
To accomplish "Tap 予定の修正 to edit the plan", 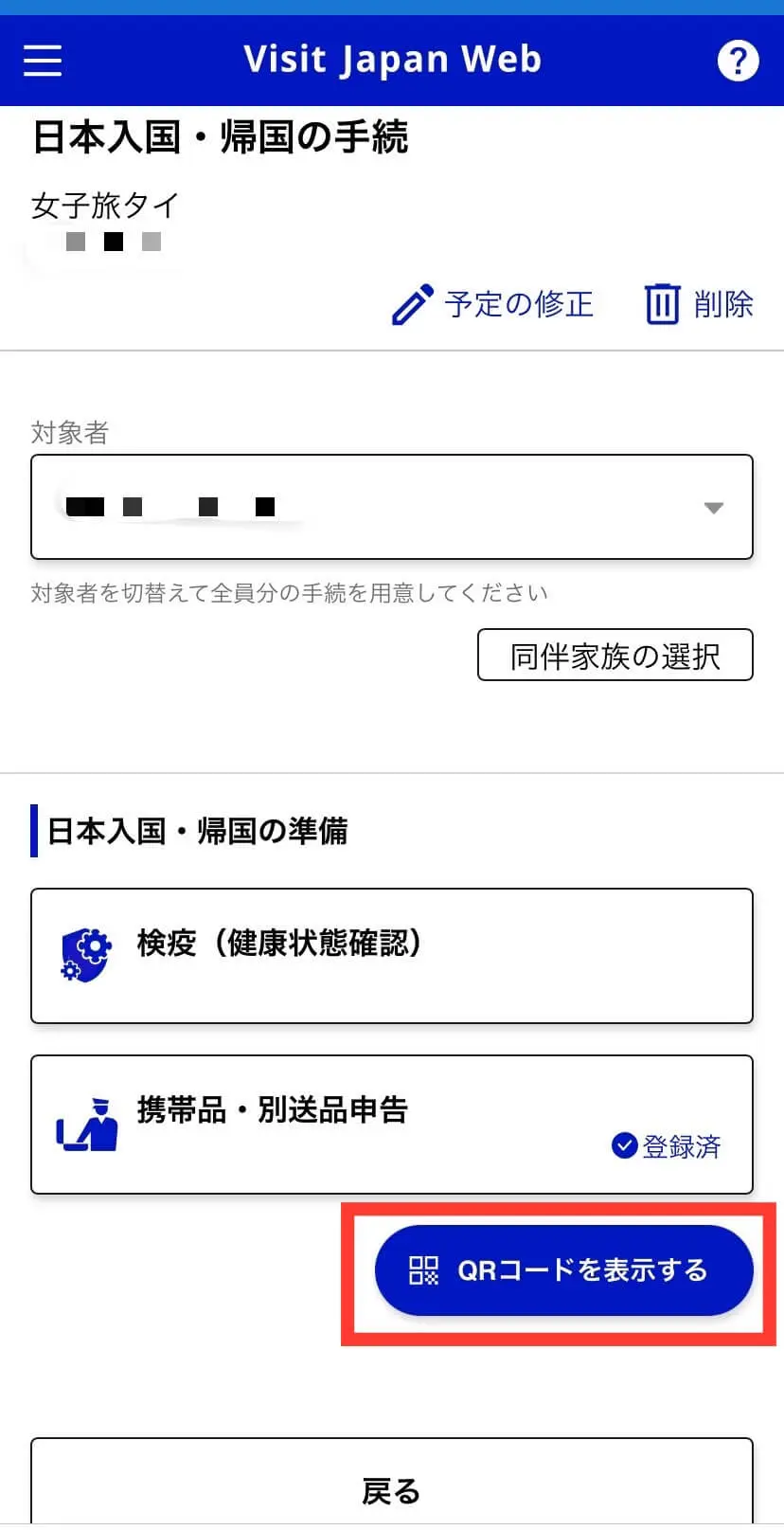I will pos(493,304).
